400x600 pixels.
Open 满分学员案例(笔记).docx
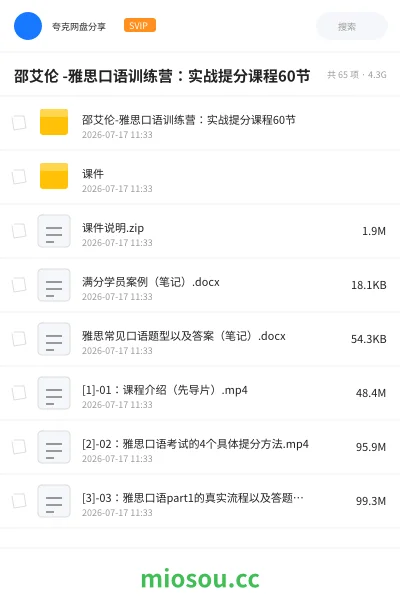(x=200, y=285)
